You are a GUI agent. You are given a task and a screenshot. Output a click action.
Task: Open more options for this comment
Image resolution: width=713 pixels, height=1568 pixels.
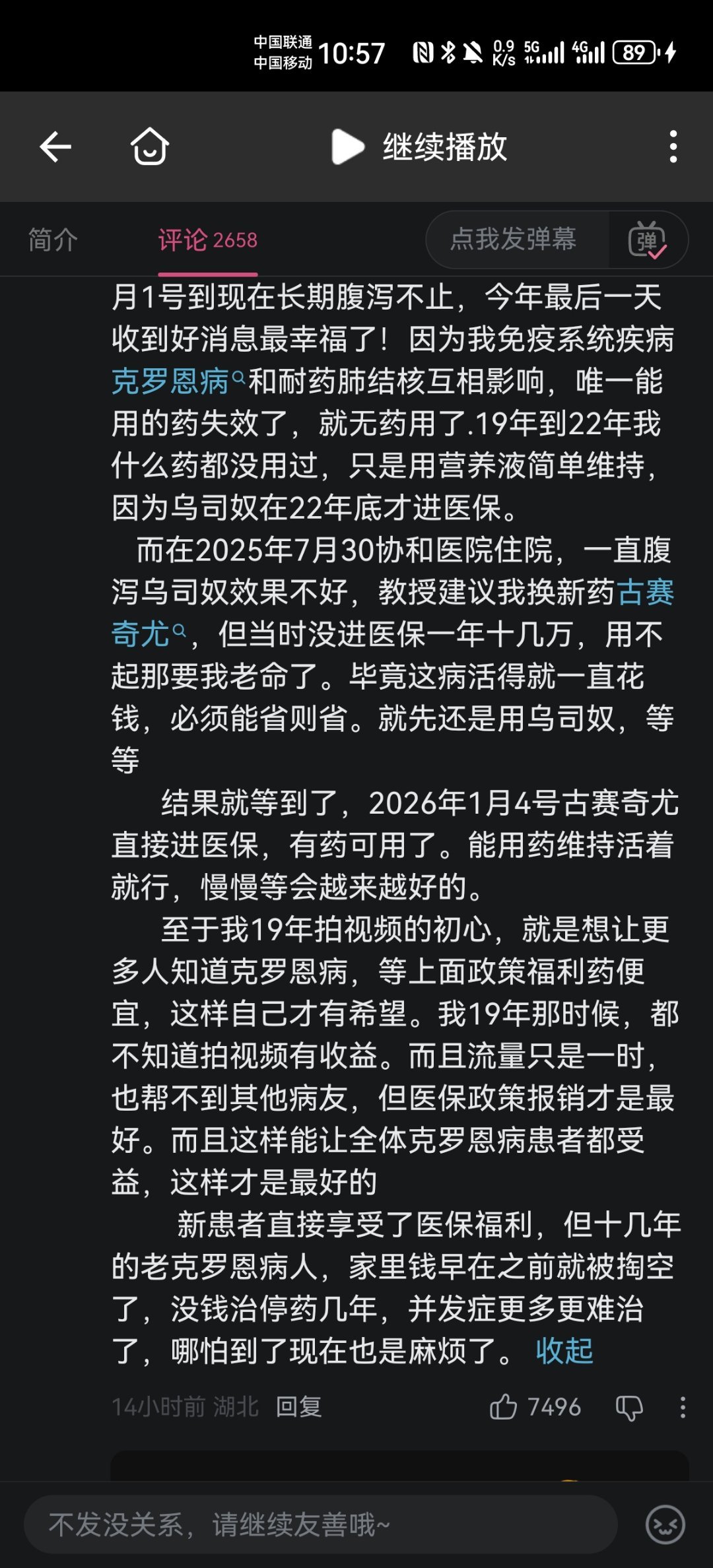click(x=683, y=1407)
